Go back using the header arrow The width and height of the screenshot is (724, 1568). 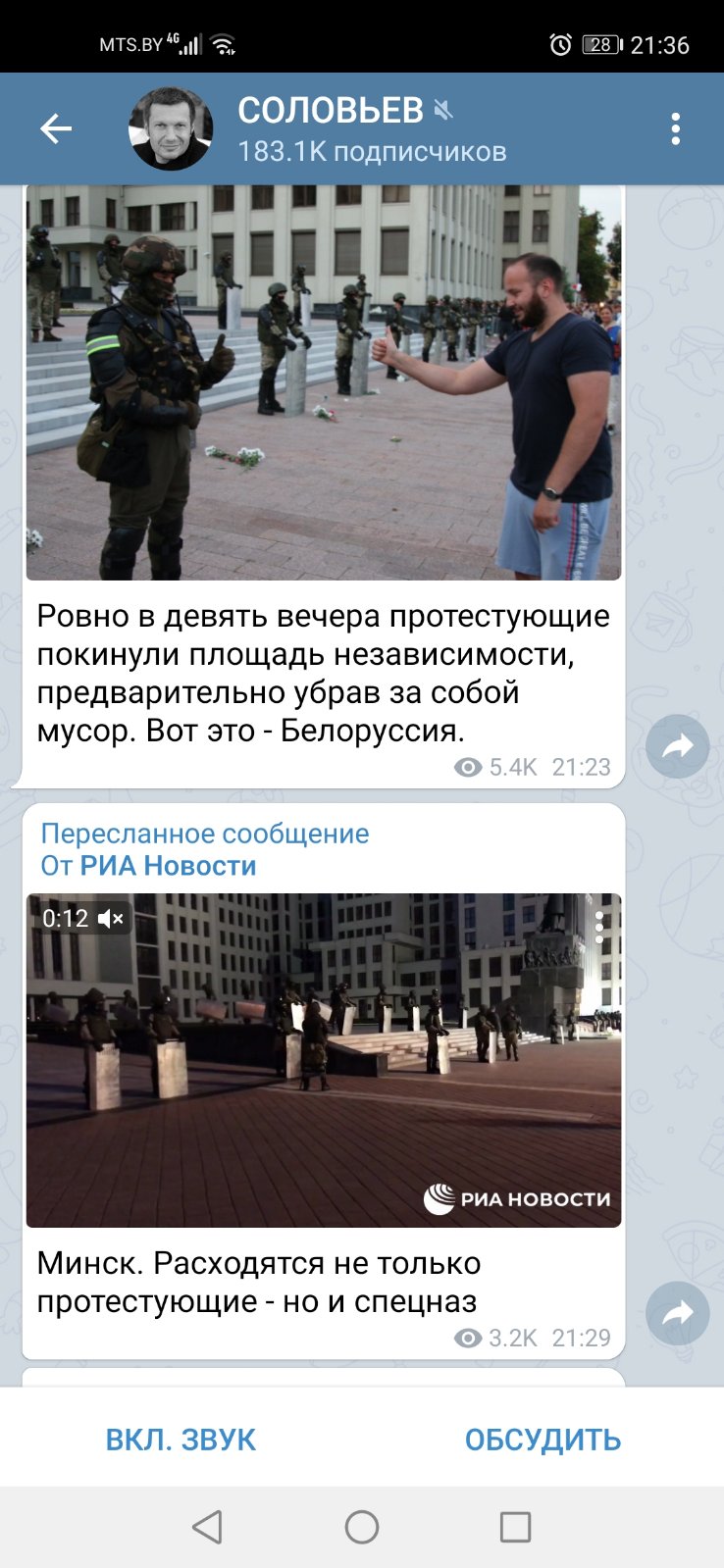tap(56, 128)
